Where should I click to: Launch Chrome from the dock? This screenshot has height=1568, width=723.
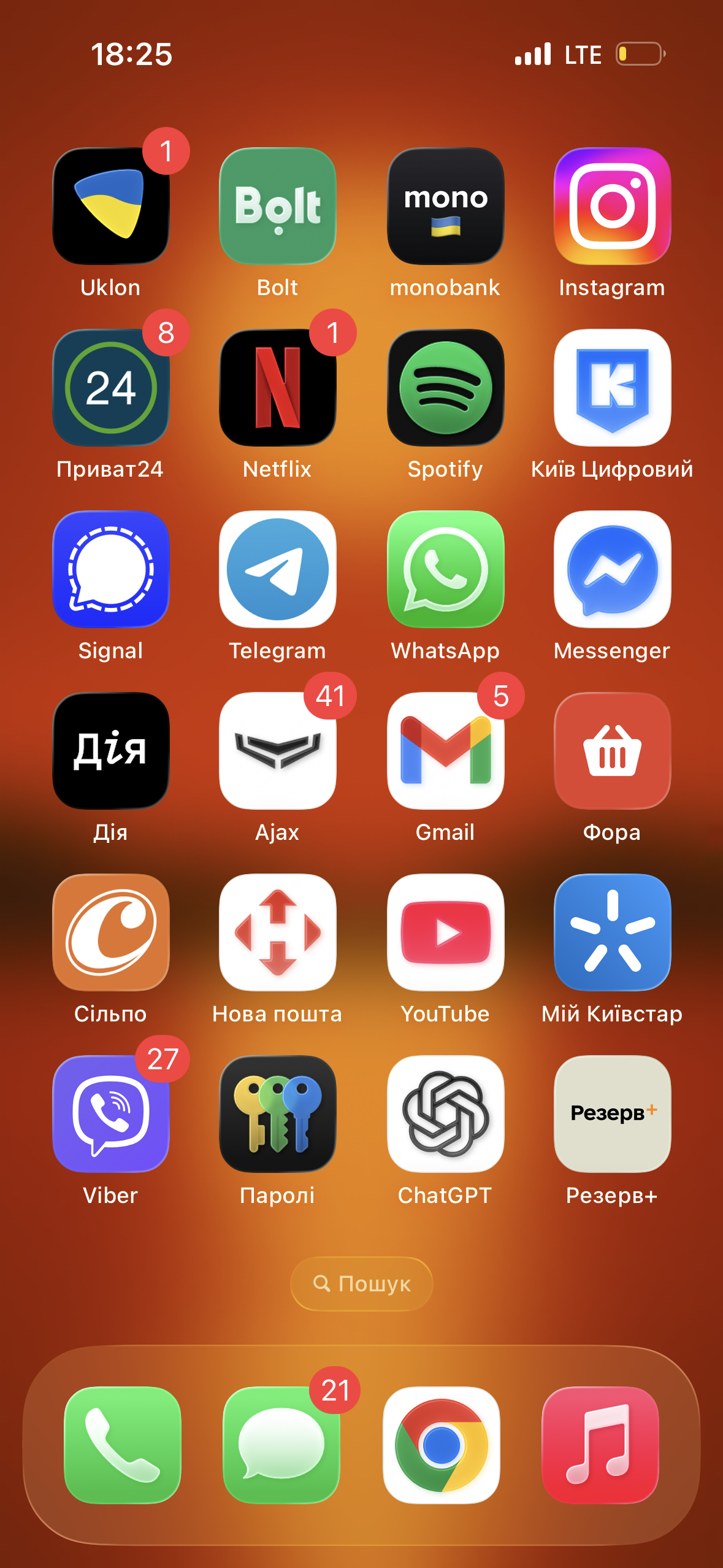pos(442,1445)
